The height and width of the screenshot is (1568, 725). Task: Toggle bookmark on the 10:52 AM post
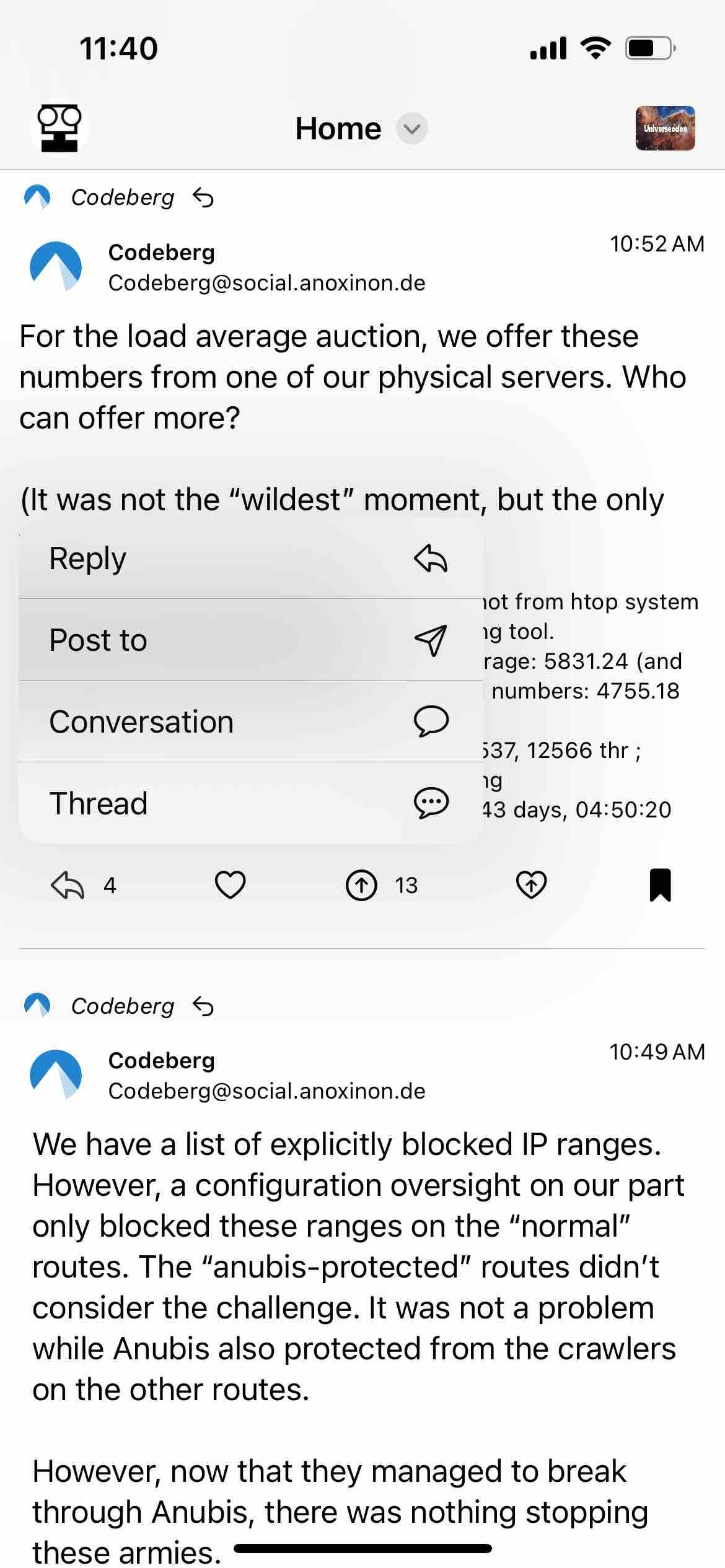pos(661,885)
